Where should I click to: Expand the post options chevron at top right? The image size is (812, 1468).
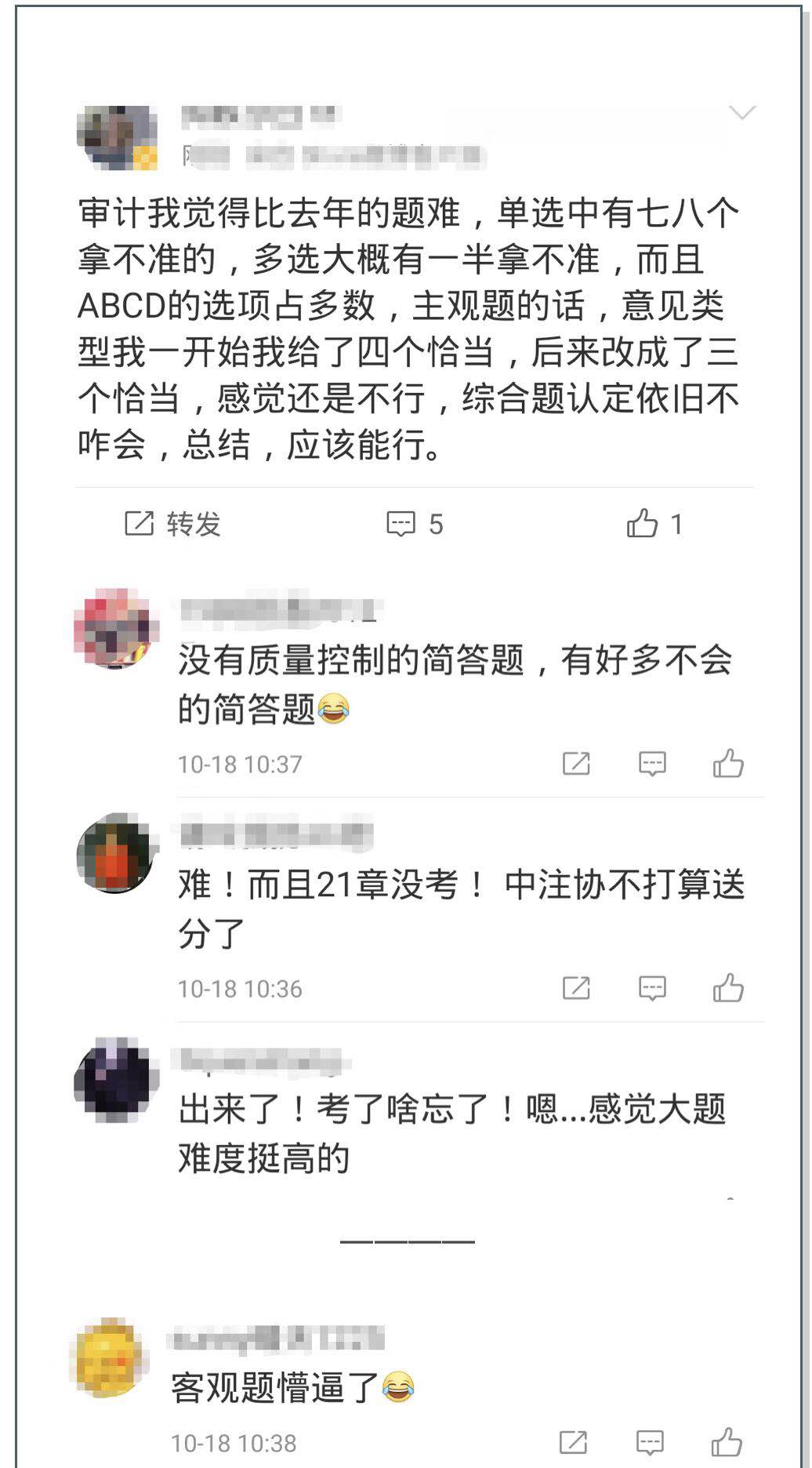745,112
